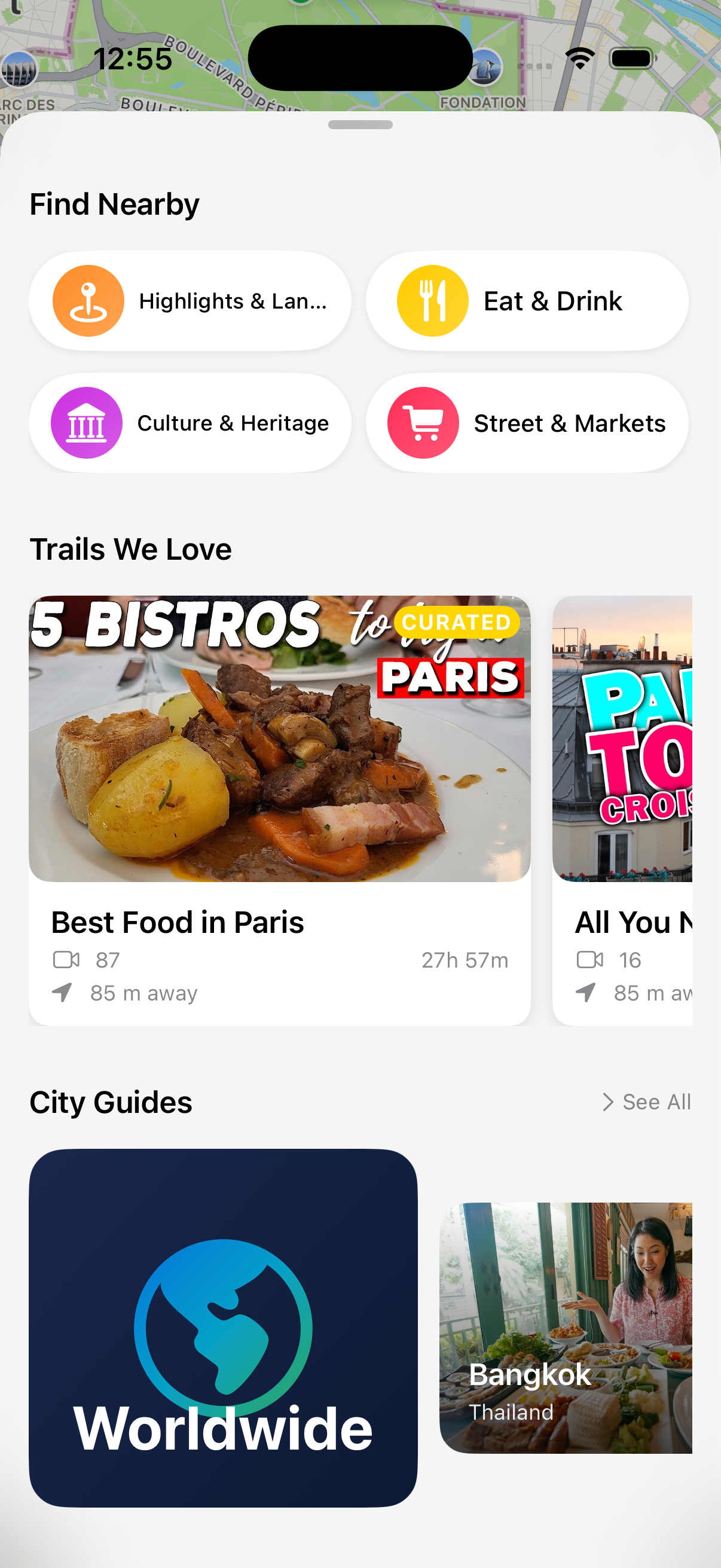Tap the 27h 57m duration label
This screenshot has width=721, height=1568.
465,960
